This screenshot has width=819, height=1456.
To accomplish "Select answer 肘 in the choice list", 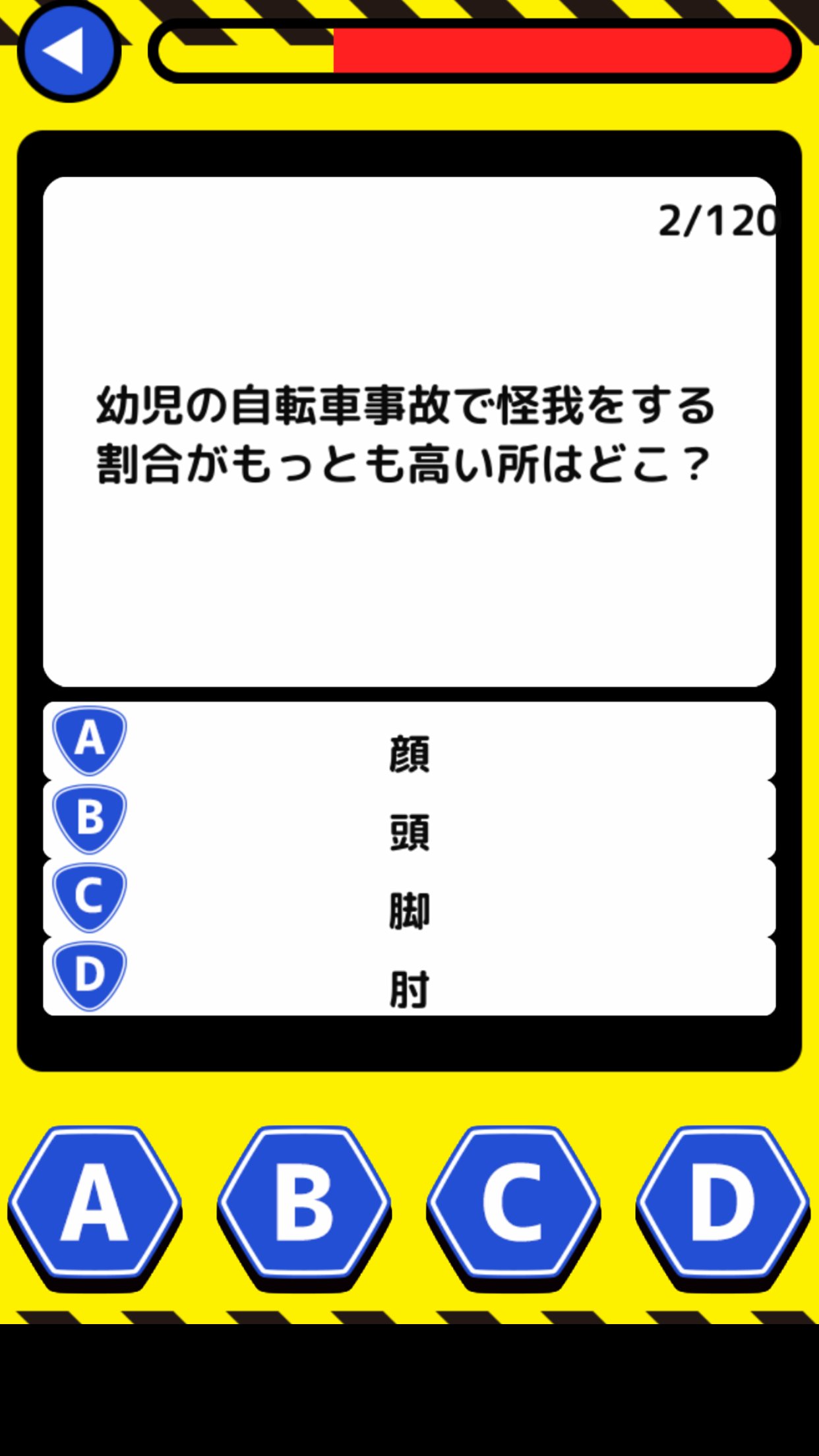I will 409,988.
